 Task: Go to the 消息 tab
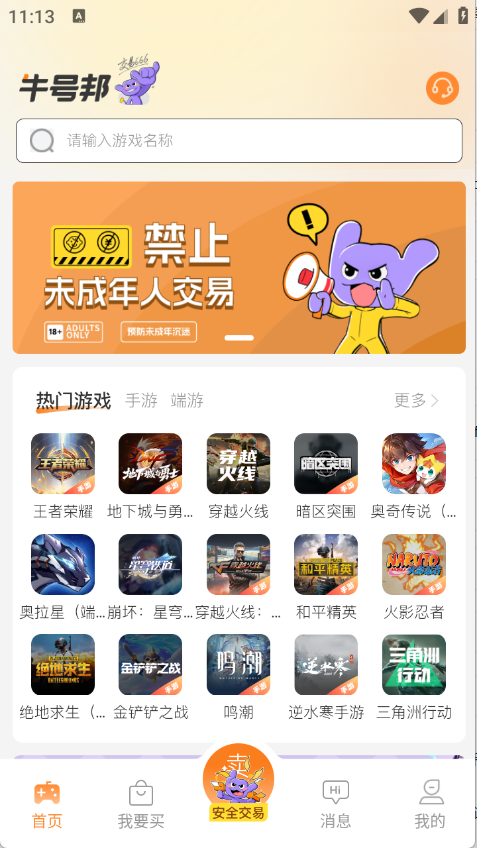coord(335,805)
